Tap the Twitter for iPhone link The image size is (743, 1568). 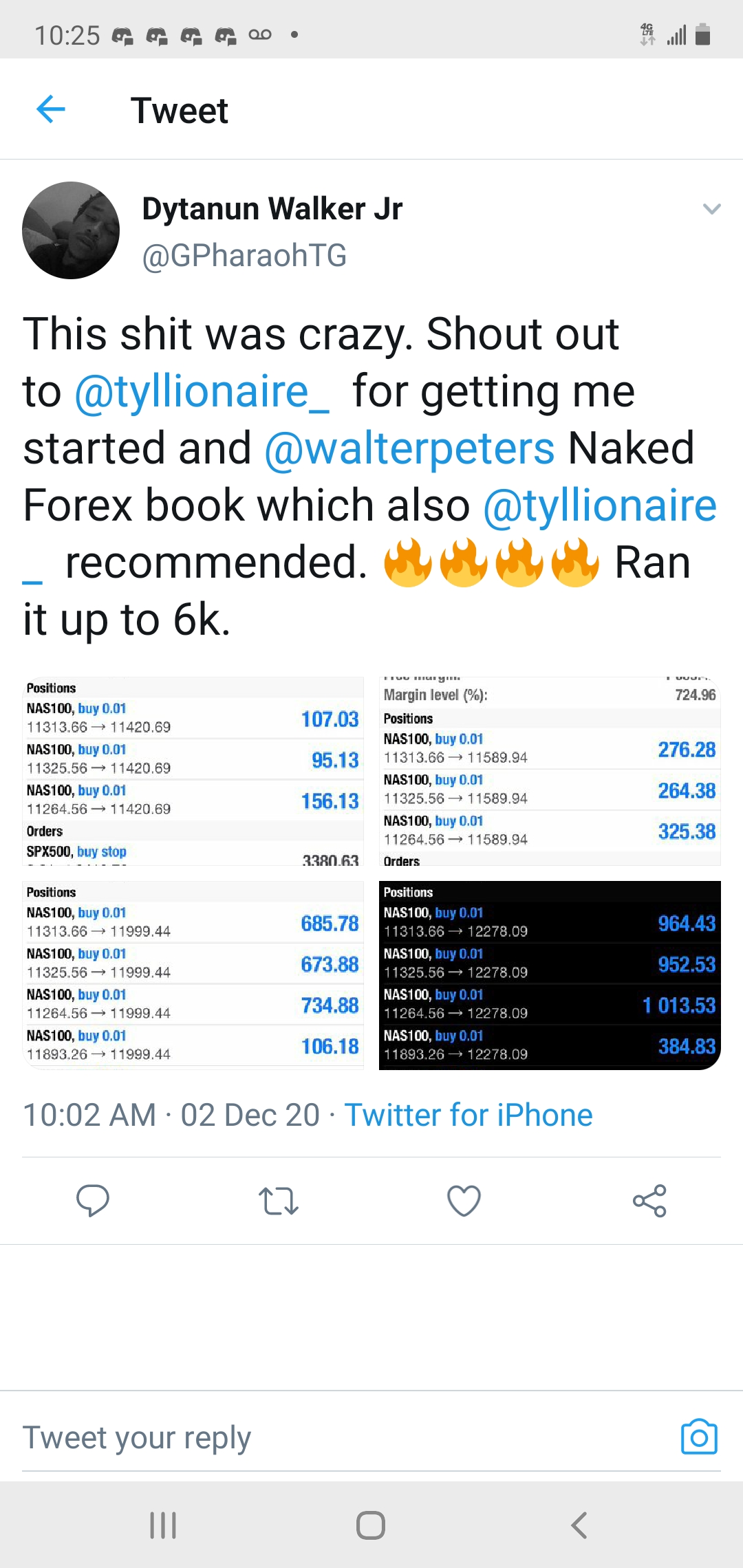pyautogui.click(x=469, y=1115)
